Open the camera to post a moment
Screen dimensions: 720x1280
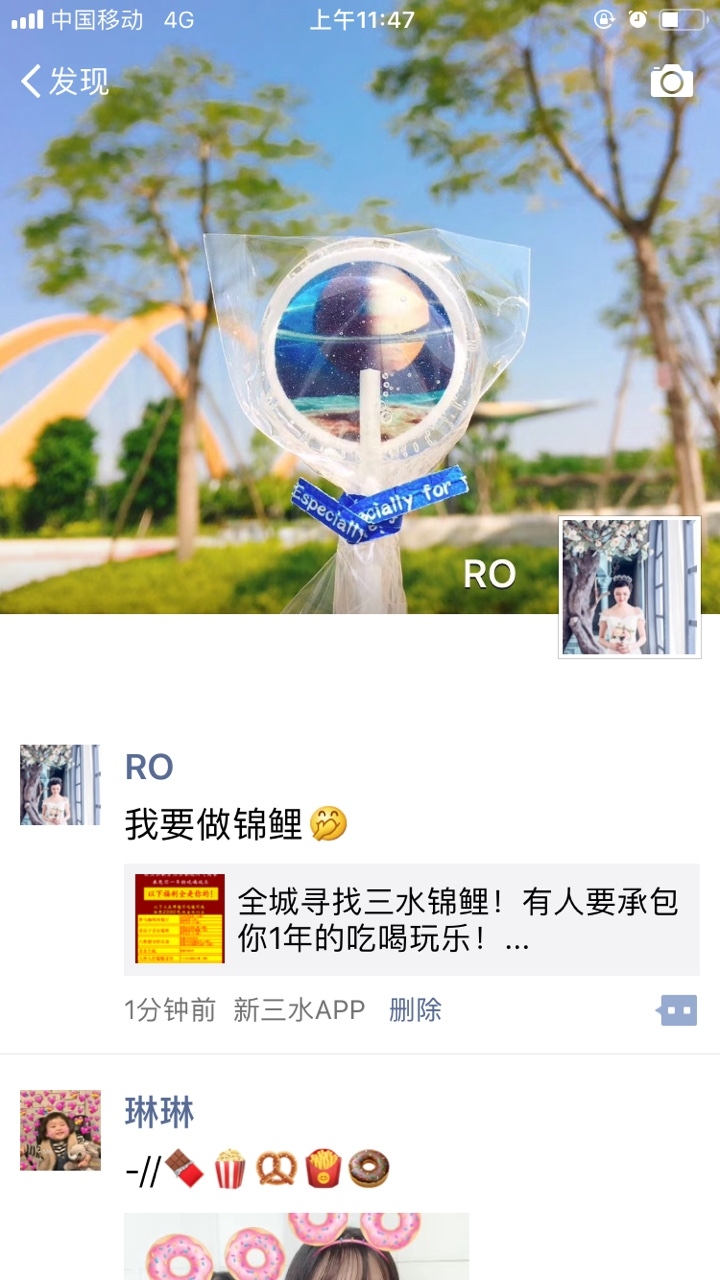pyautogui.click(x=671, y=81)
